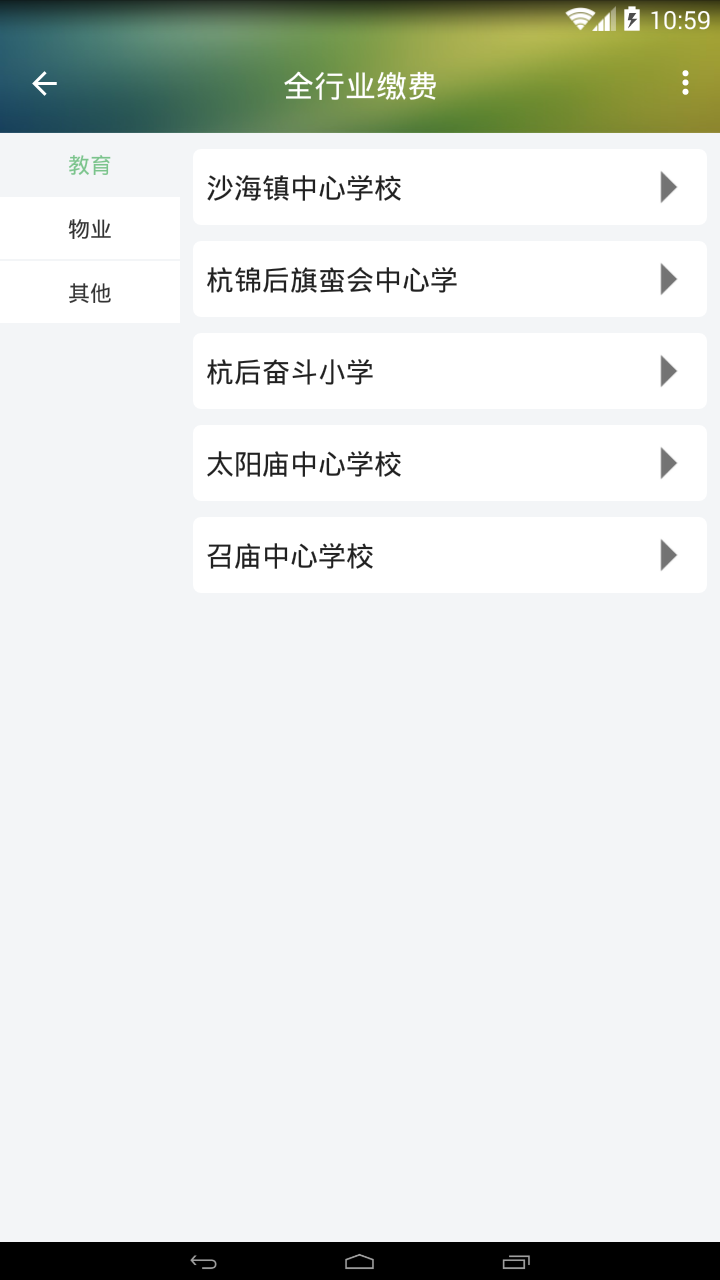The width and height of the screenshot is (720, 1280).
Task: Expand 杭锦后旗蛮会中心学 via the arrow
Action: tap(667, 279)
